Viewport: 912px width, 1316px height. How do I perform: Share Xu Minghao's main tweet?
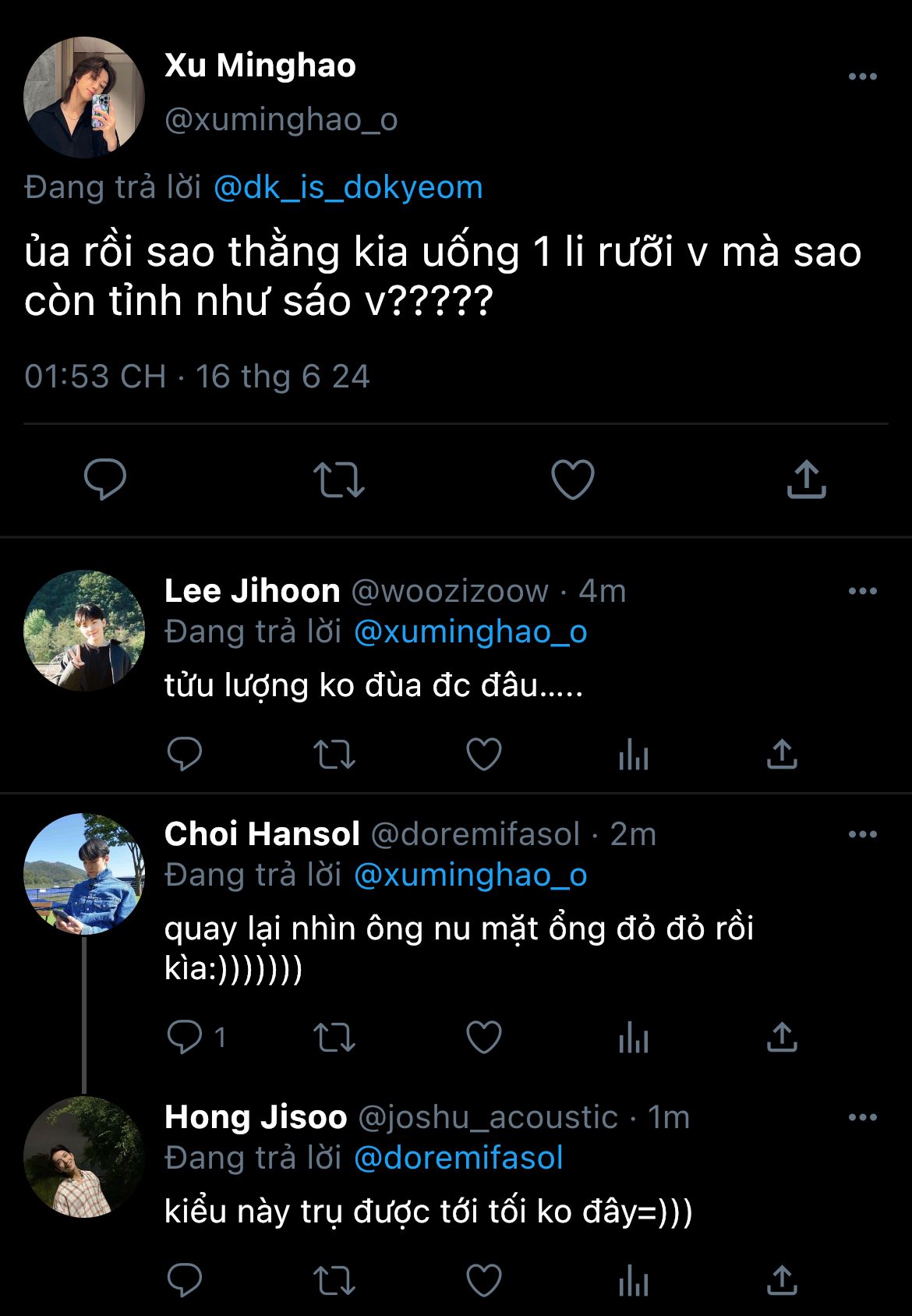coord(806,479)
